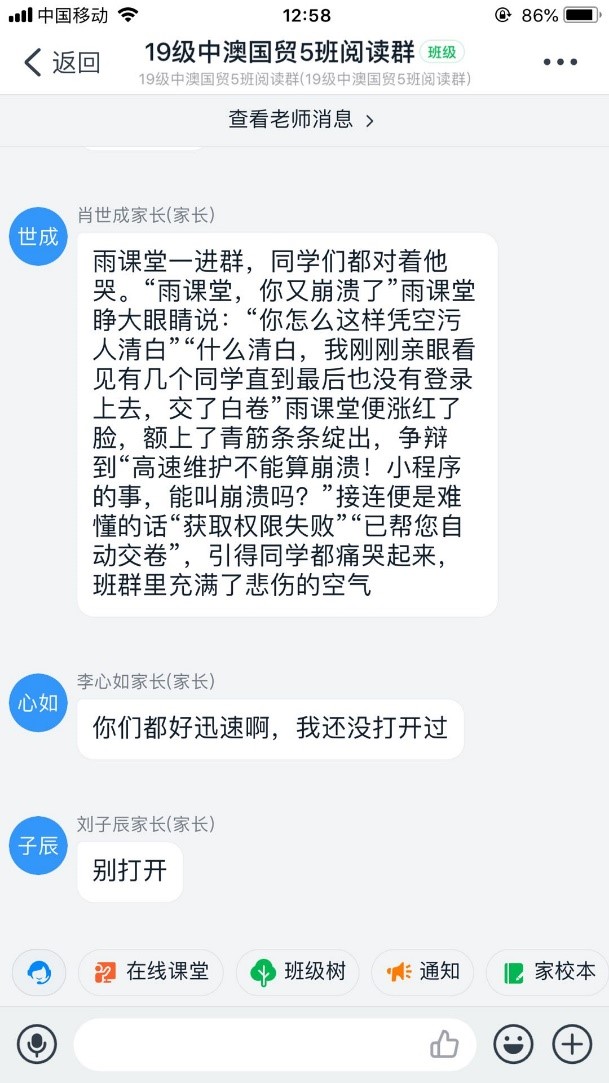Open 心如 avatar profile
609x1083 pixels.
point(38,703)
